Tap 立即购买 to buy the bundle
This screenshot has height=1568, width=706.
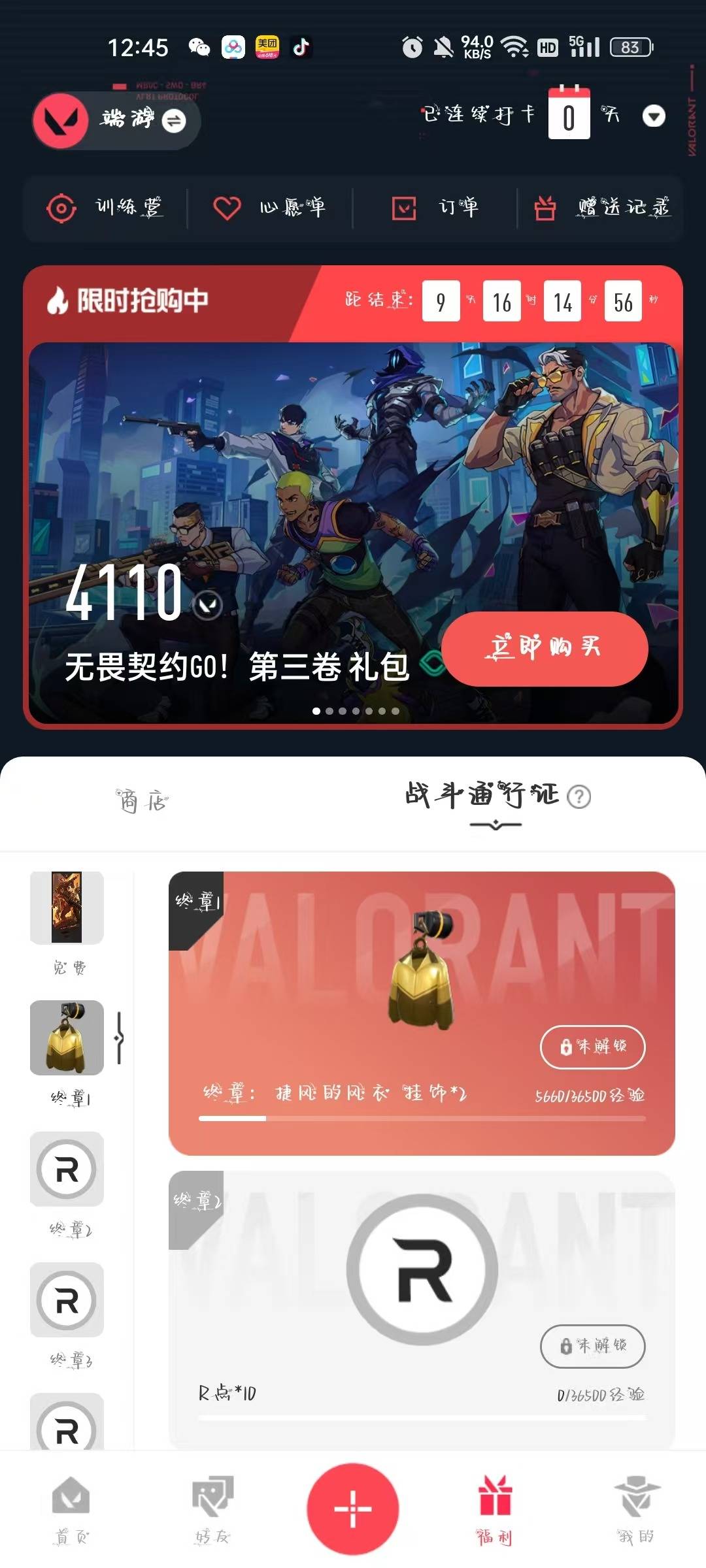(x=545, y=648)
